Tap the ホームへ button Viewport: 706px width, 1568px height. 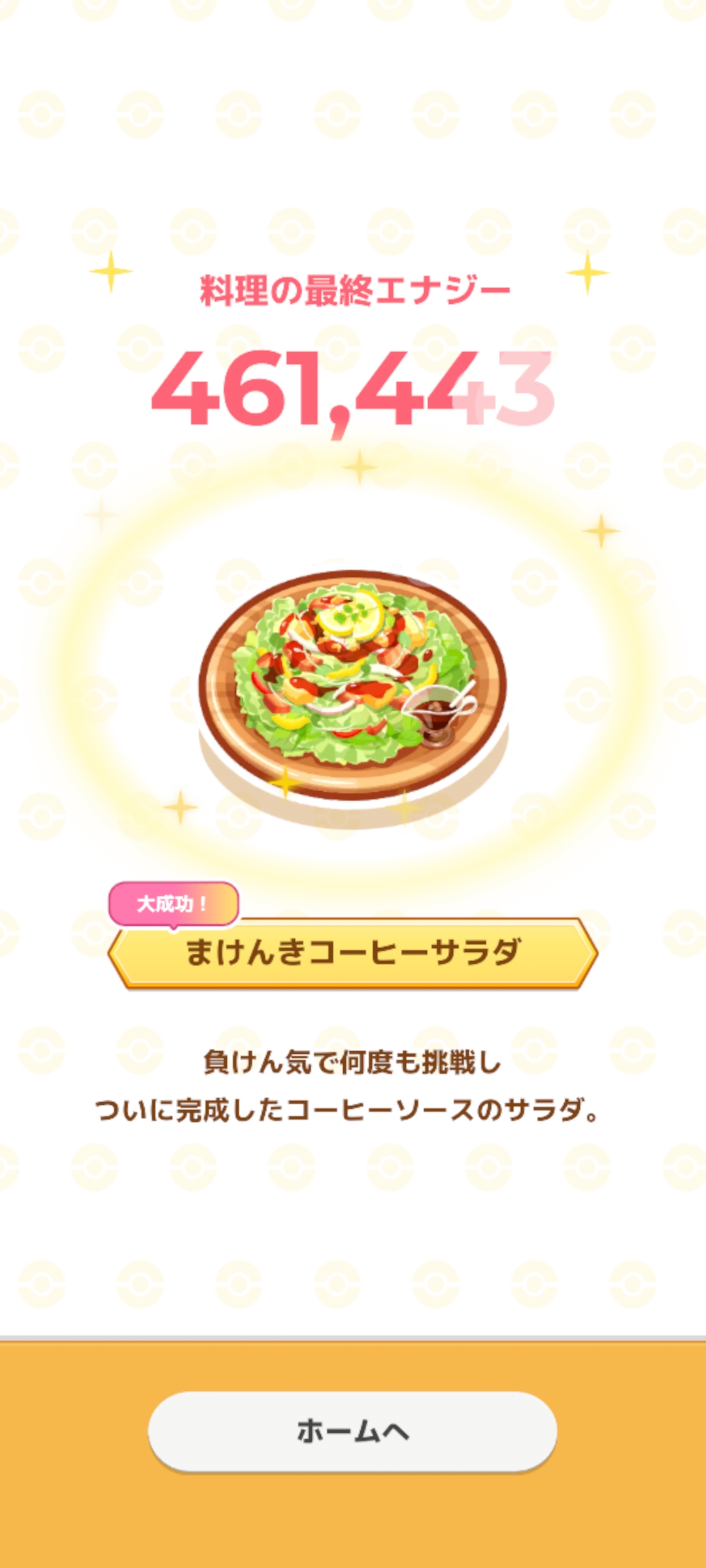(352, 1431)
